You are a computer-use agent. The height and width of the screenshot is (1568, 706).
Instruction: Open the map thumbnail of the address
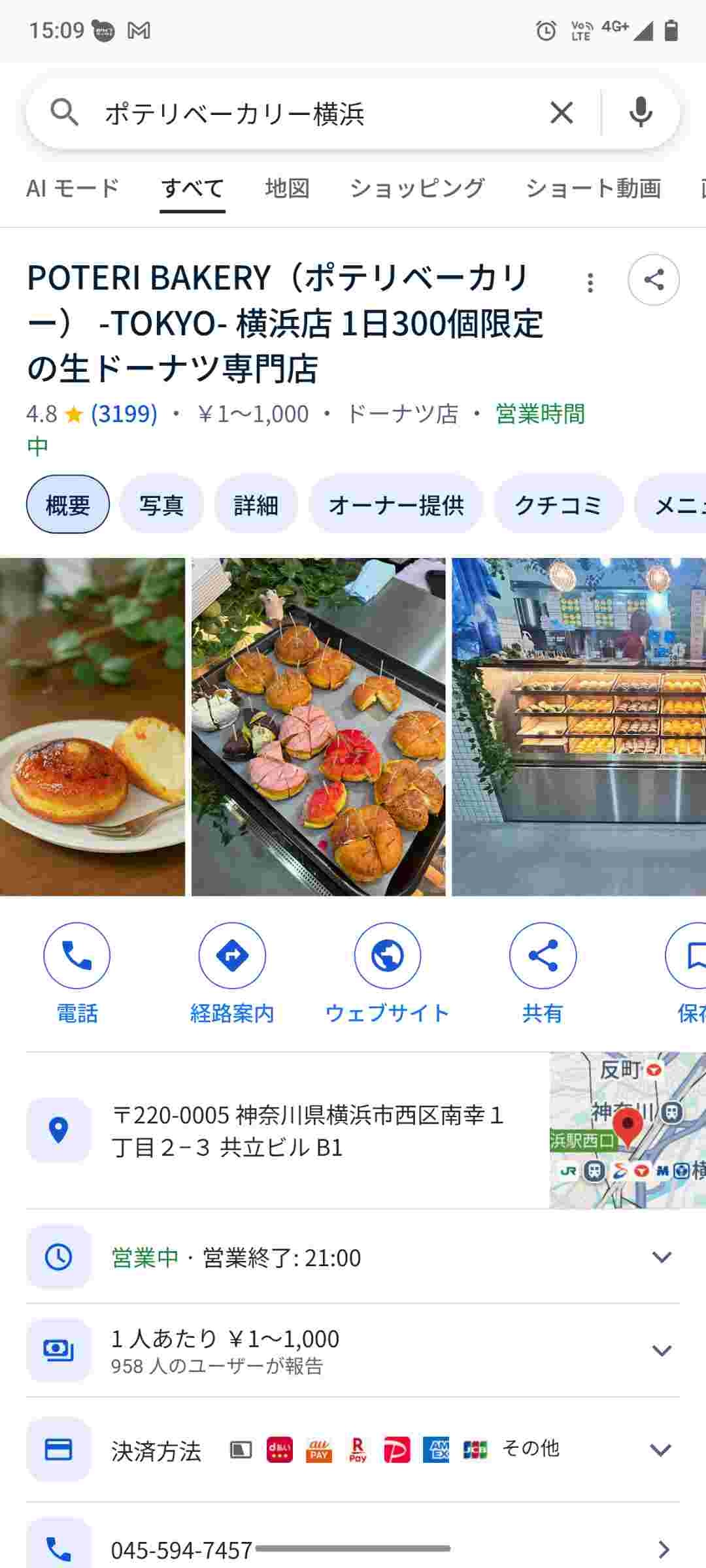[627, 1130]
